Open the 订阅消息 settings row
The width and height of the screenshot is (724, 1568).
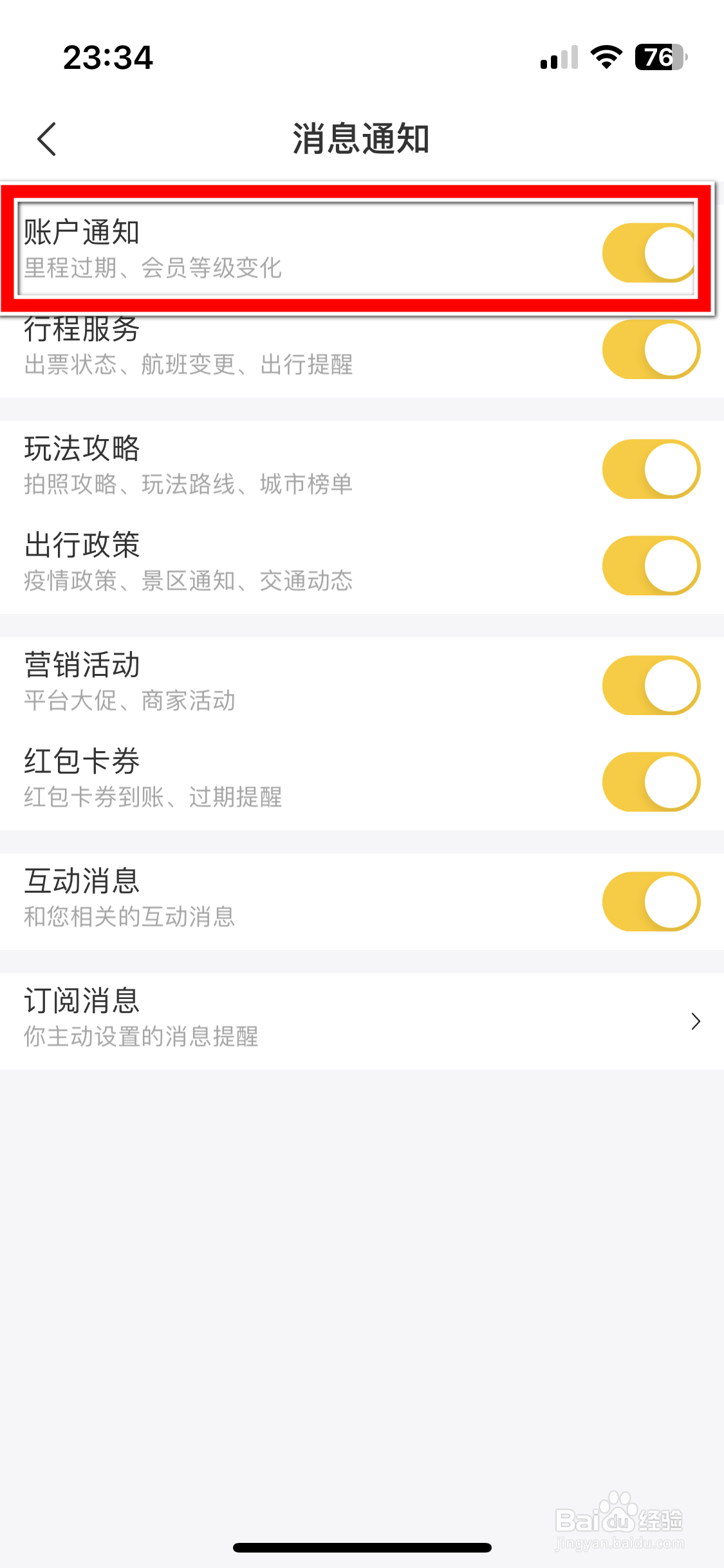pyautogui.click(x=362, y=1021)
